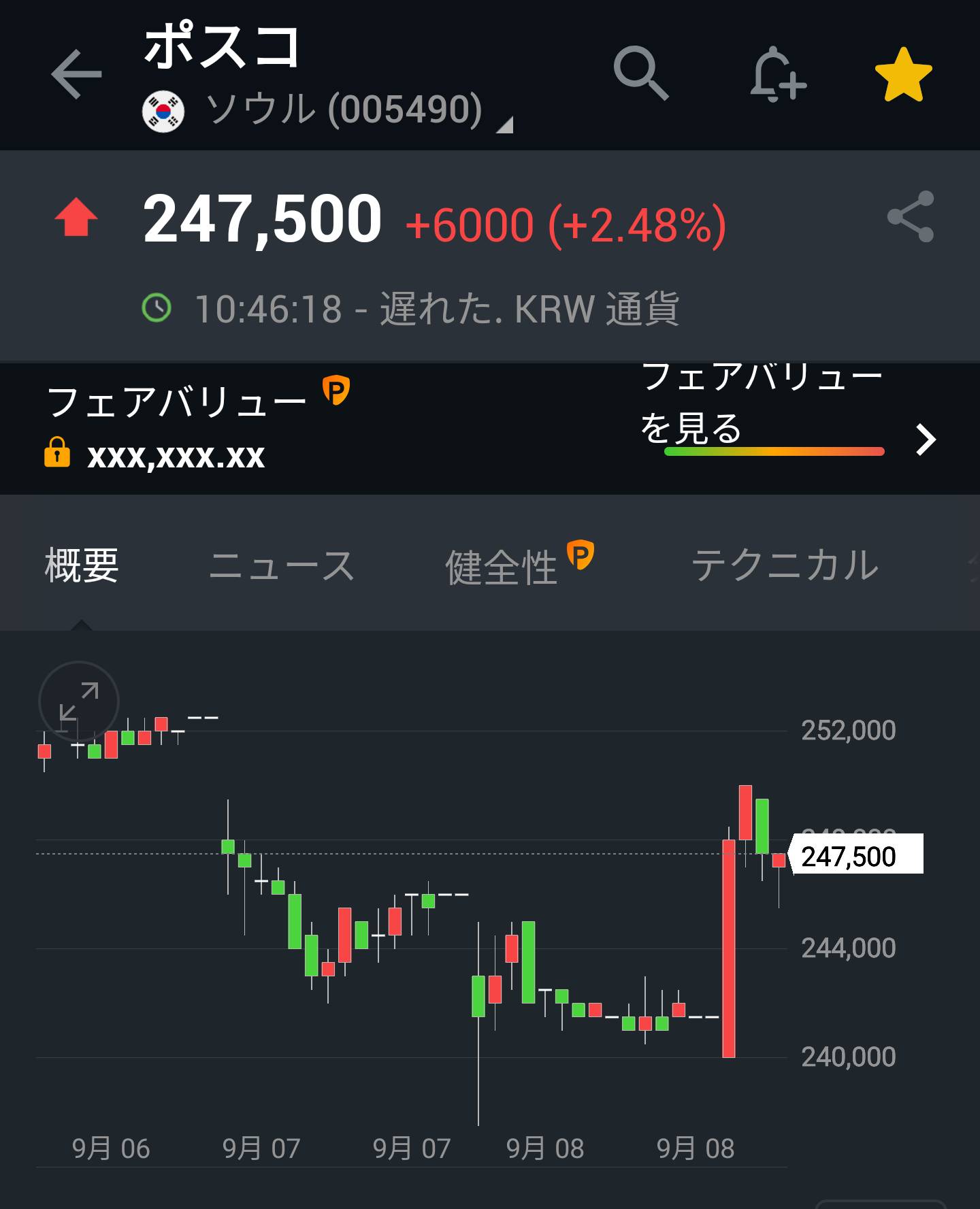Go back with the arrow icon
The image size is (980, 1209).
click(x=76, y=73)
